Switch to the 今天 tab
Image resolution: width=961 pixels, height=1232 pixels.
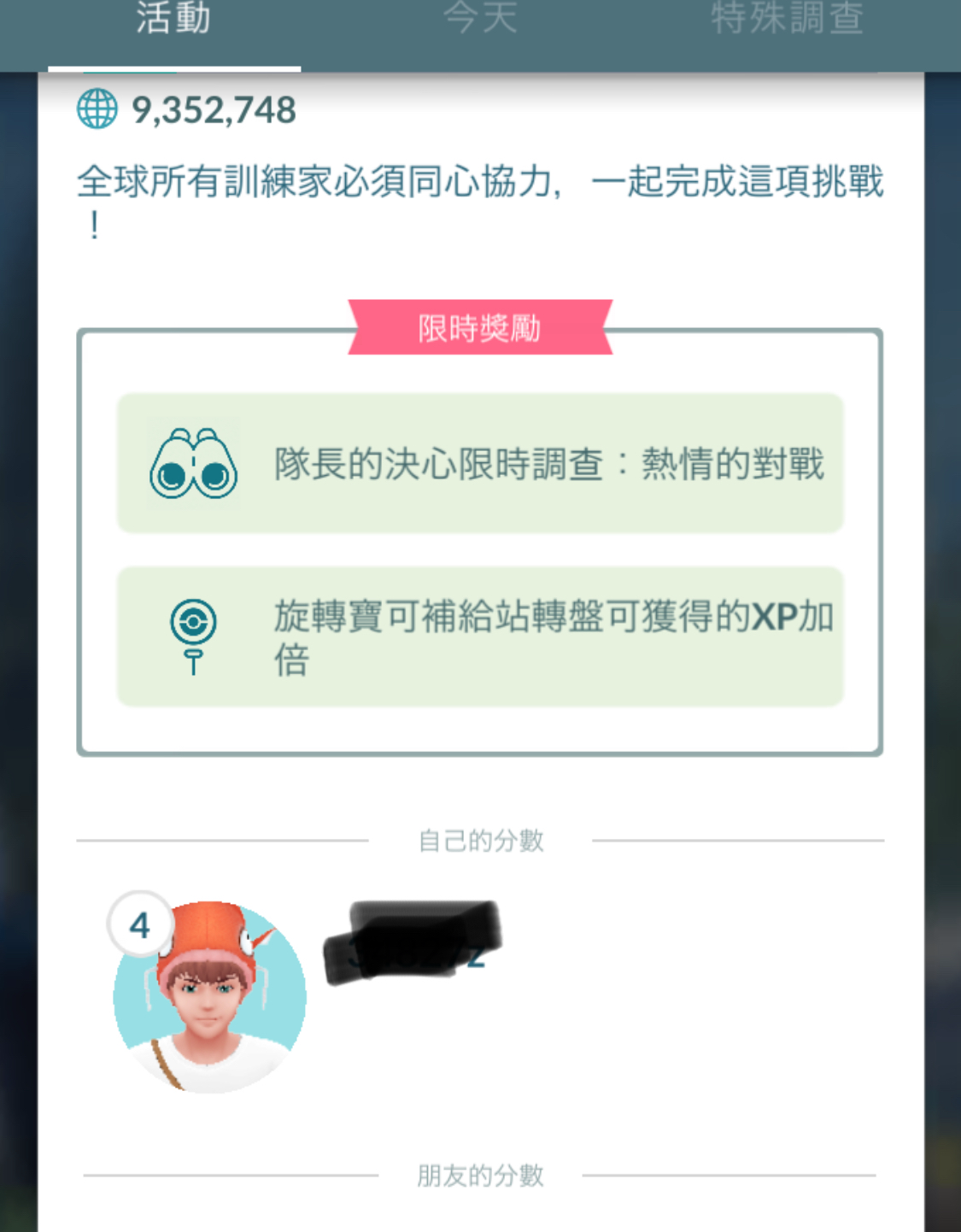(x=480, y=21)
